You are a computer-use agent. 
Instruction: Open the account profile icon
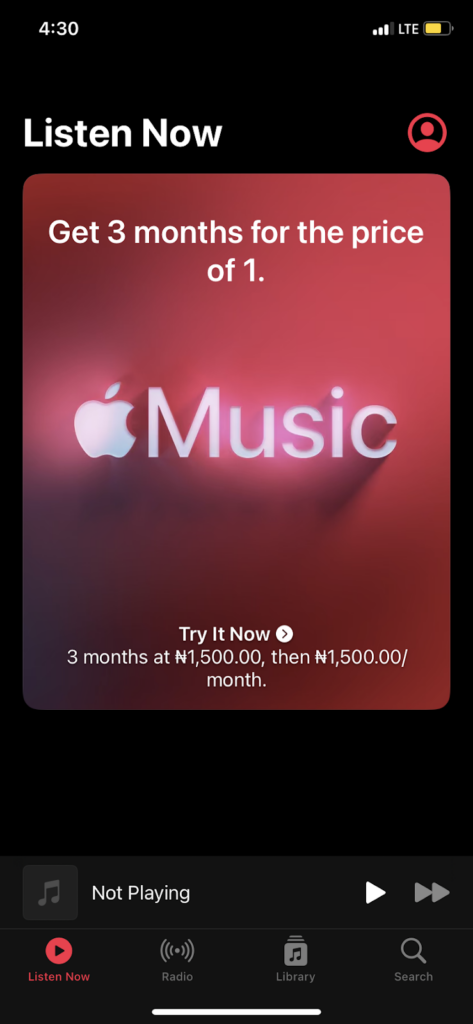pyautogui.click(x=427, y=133)
